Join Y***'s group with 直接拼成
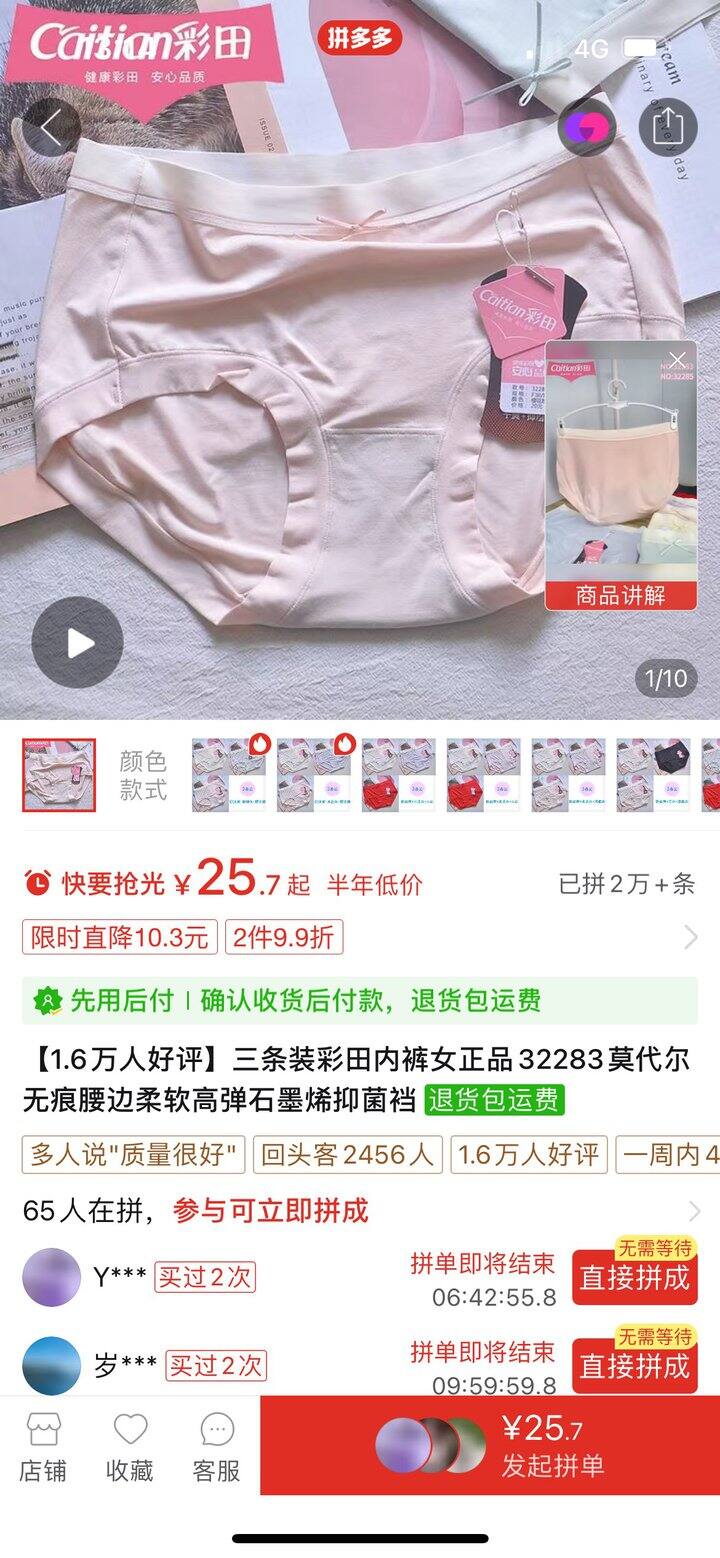This screenshot has height=1558, width=720. (x=634, y=1277)
